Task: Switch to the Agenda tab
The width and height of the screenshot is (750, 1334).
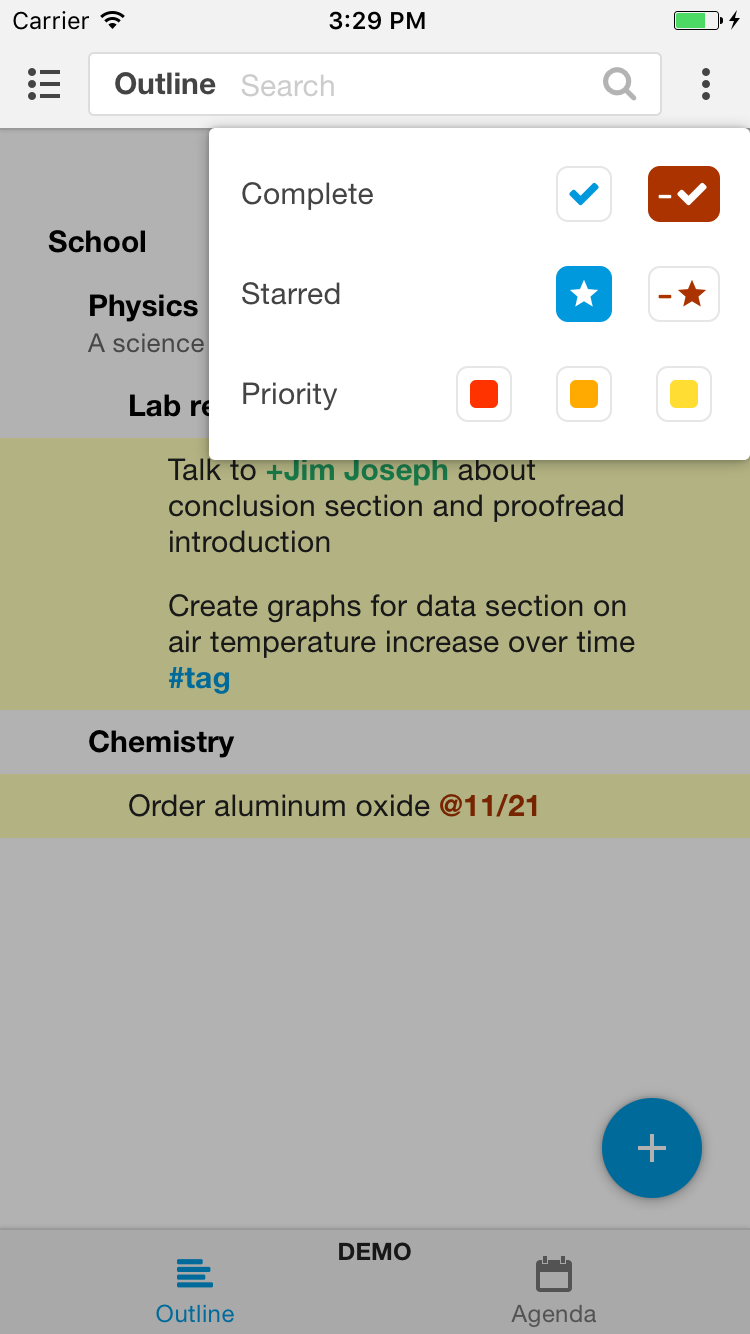Action: coord(553,1291)
